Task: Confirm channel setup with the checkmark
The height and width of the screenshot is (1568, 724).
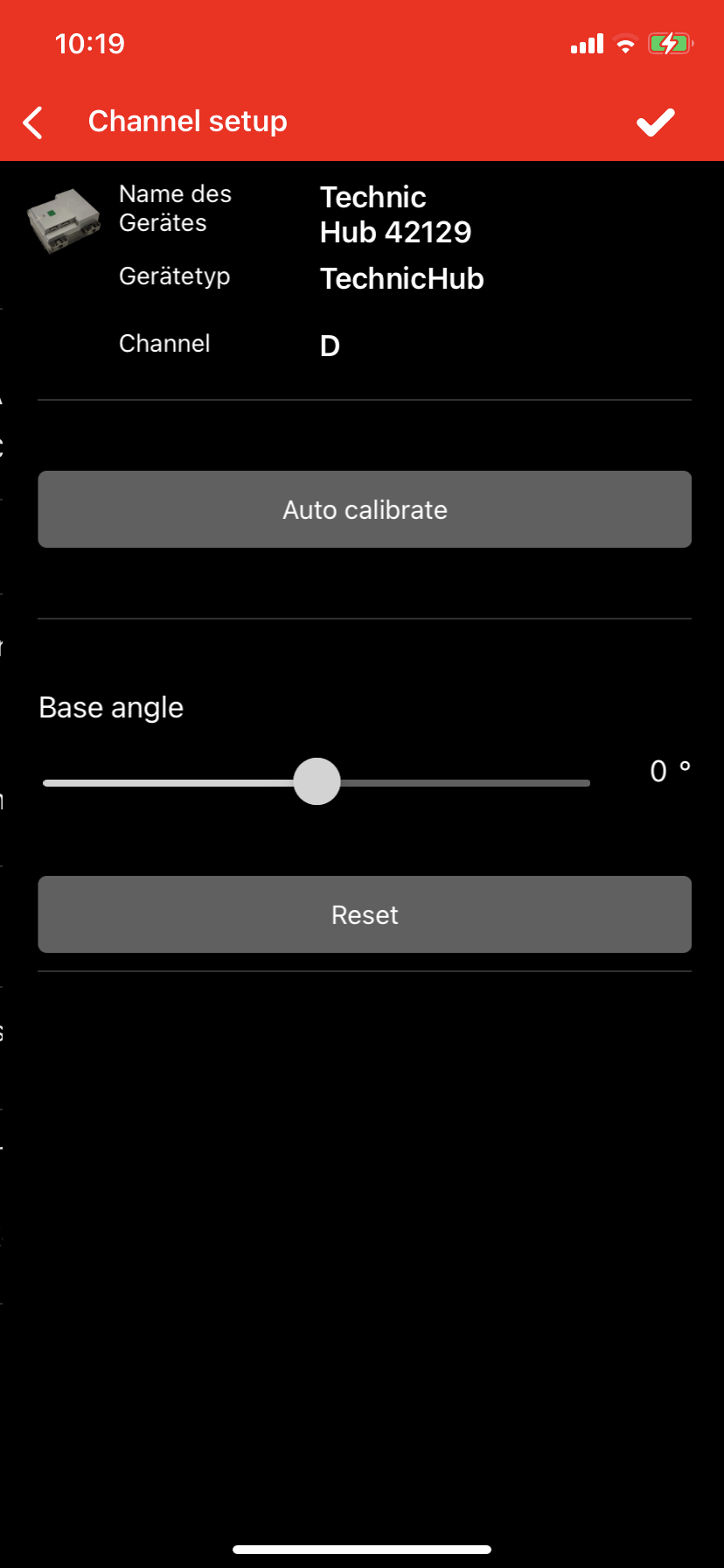Action: pyautogui.click(x=656, y=122)
